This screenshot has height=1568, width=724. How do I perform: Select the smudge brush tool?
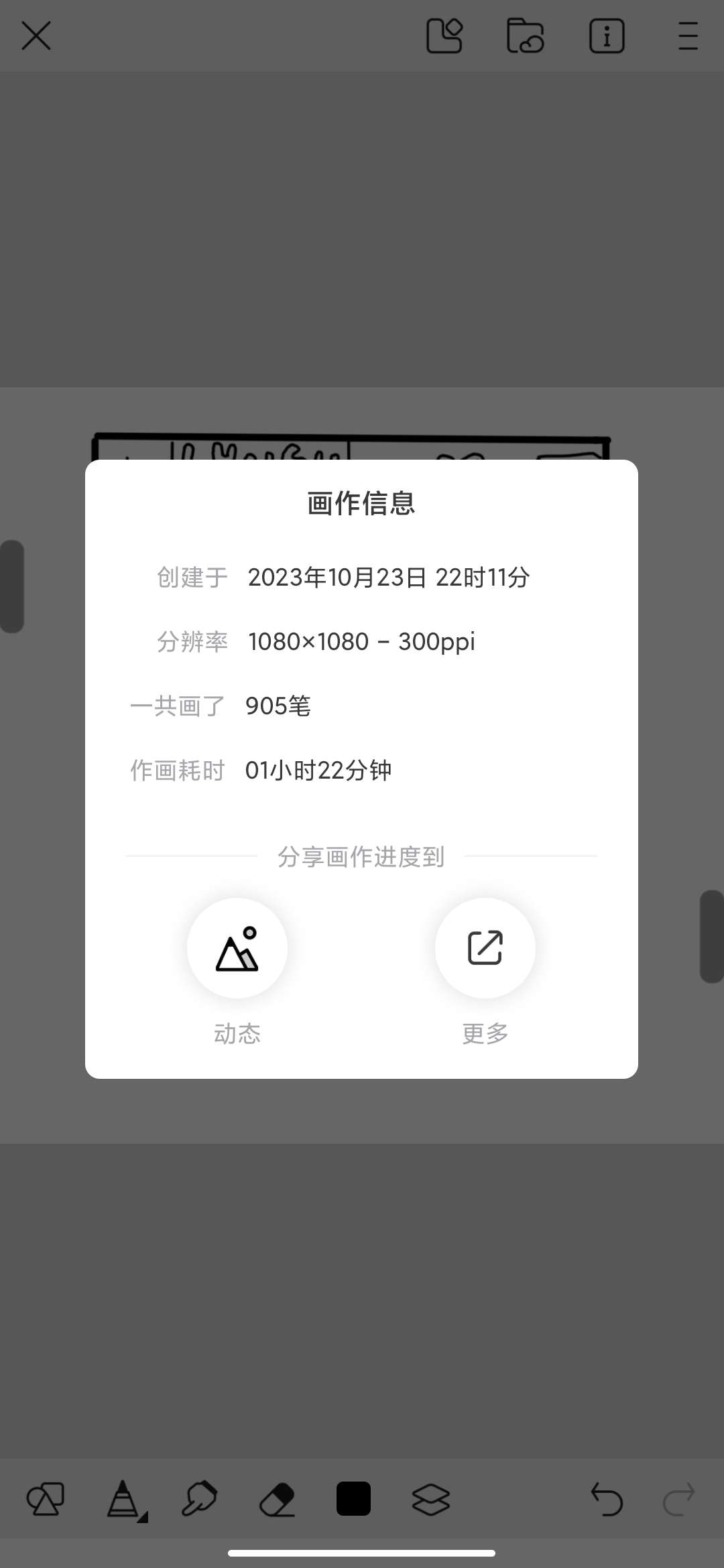click(x=199, y=1498)
